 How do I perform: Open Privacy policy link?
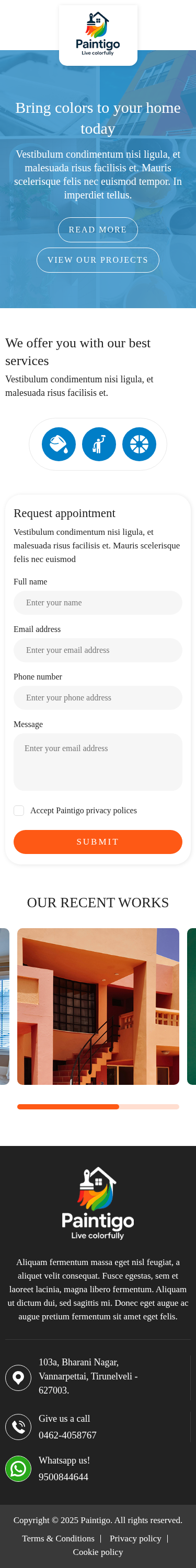(x=136, y=1538)
